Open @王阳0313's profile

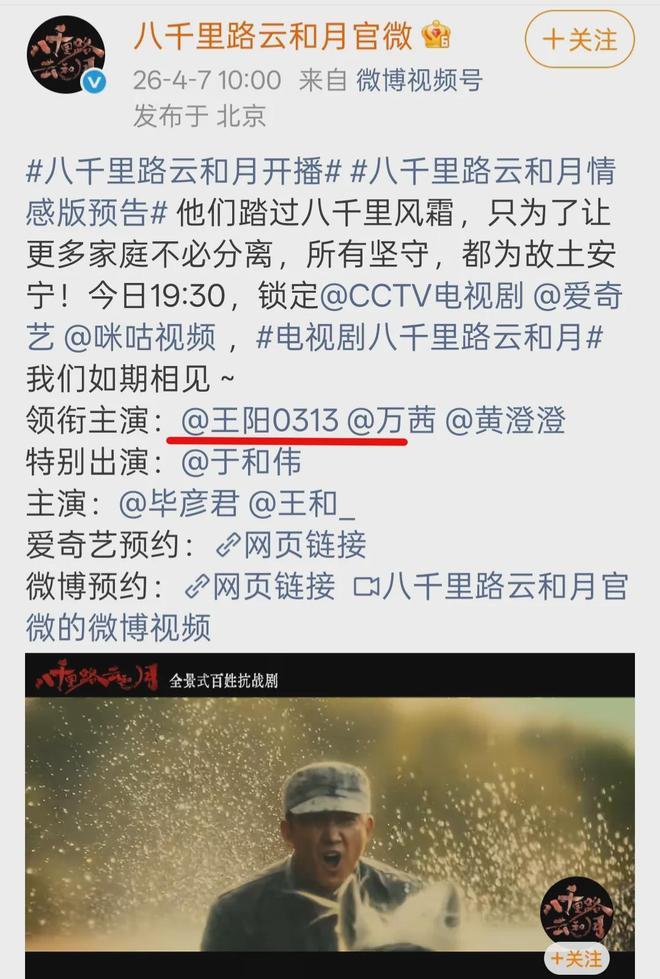pyautogui.click(x=260, y=420)
